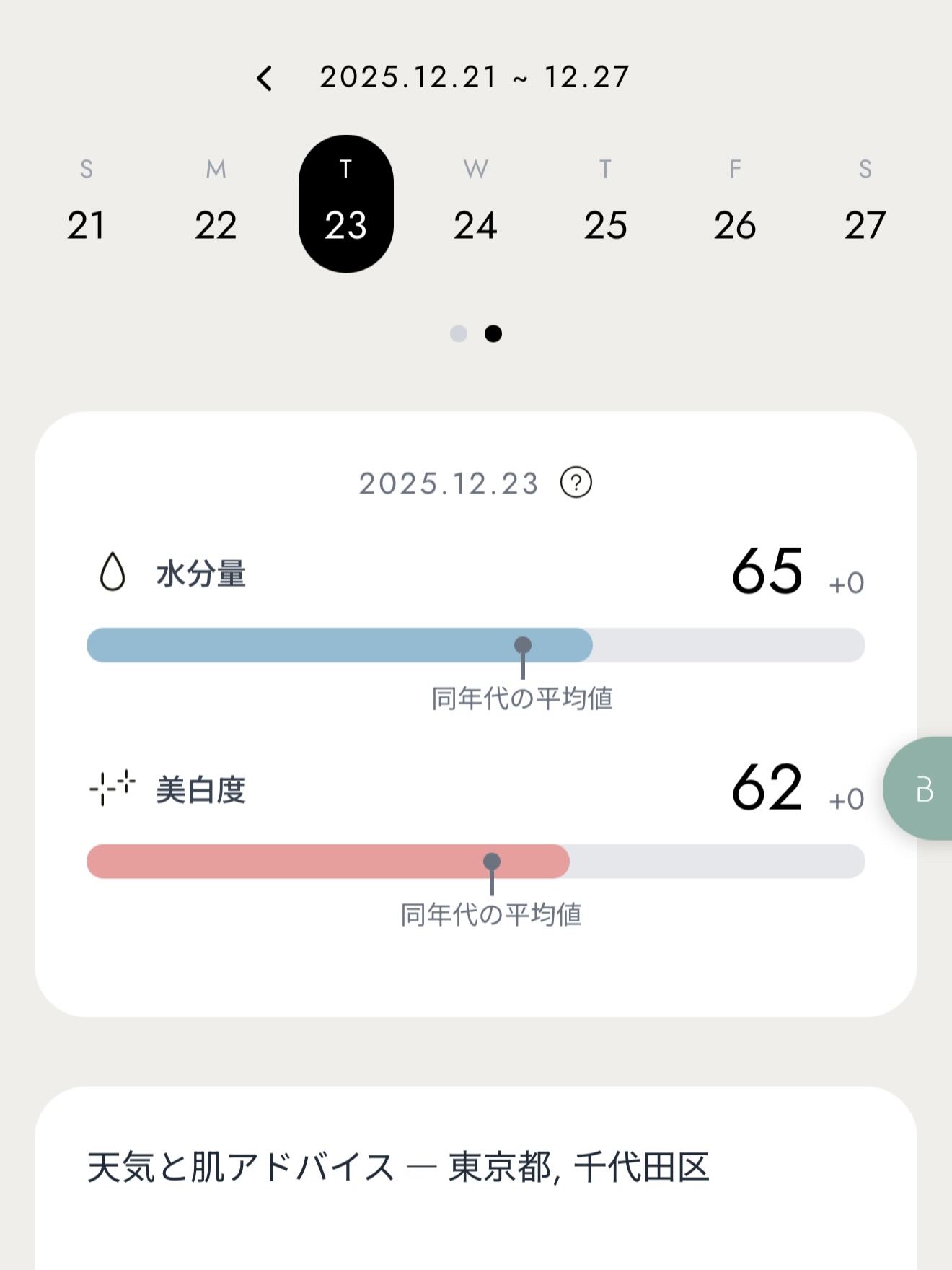
Task: Select Wednesday the 24th
Action: coord(475,204)
